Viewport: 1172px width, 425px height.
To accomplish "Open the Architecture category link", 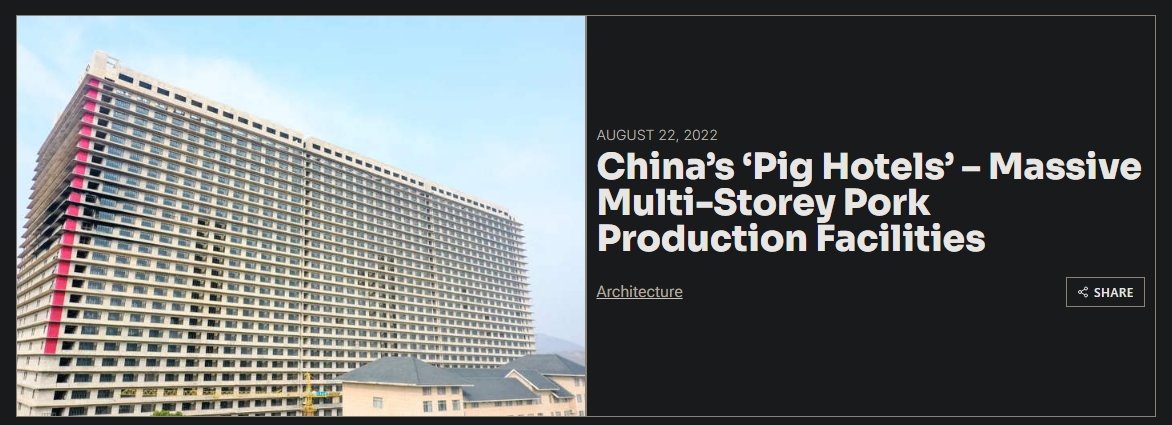I will 639,292.
